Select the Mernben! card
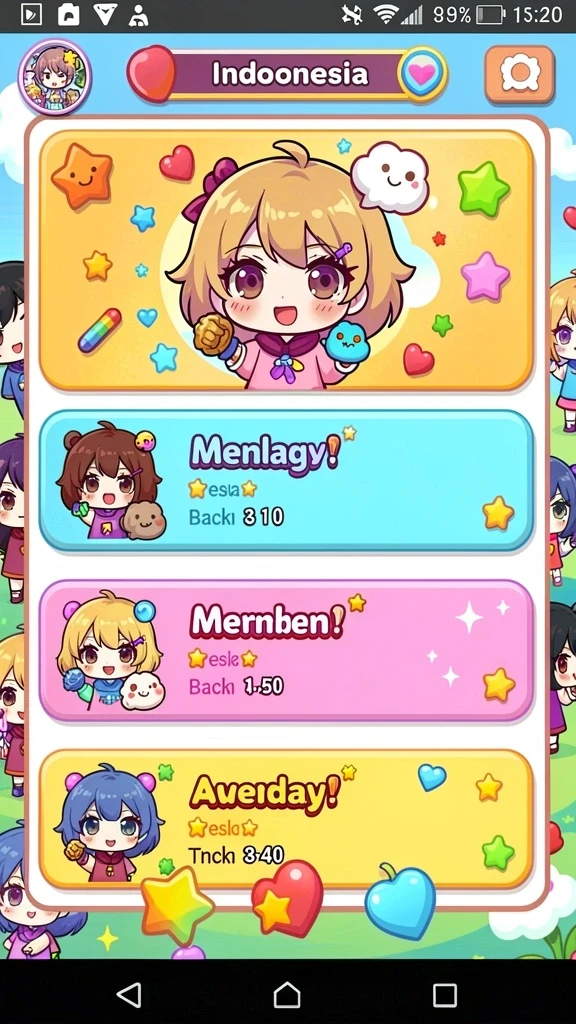576x1024 pixels. (x=286, y=650)
